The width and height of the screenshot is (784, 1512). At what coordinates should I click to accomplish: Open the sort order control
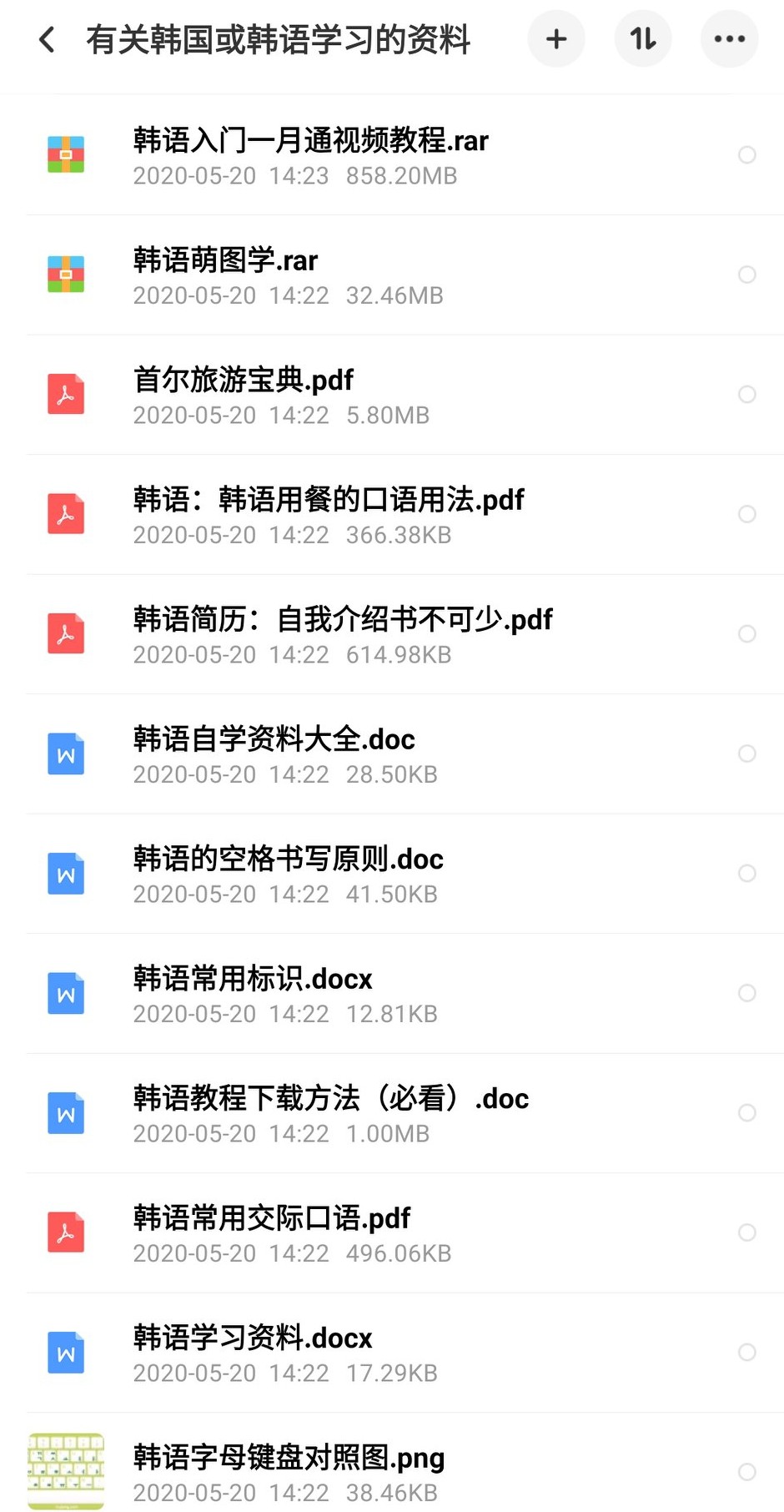(x=643, y=38)
